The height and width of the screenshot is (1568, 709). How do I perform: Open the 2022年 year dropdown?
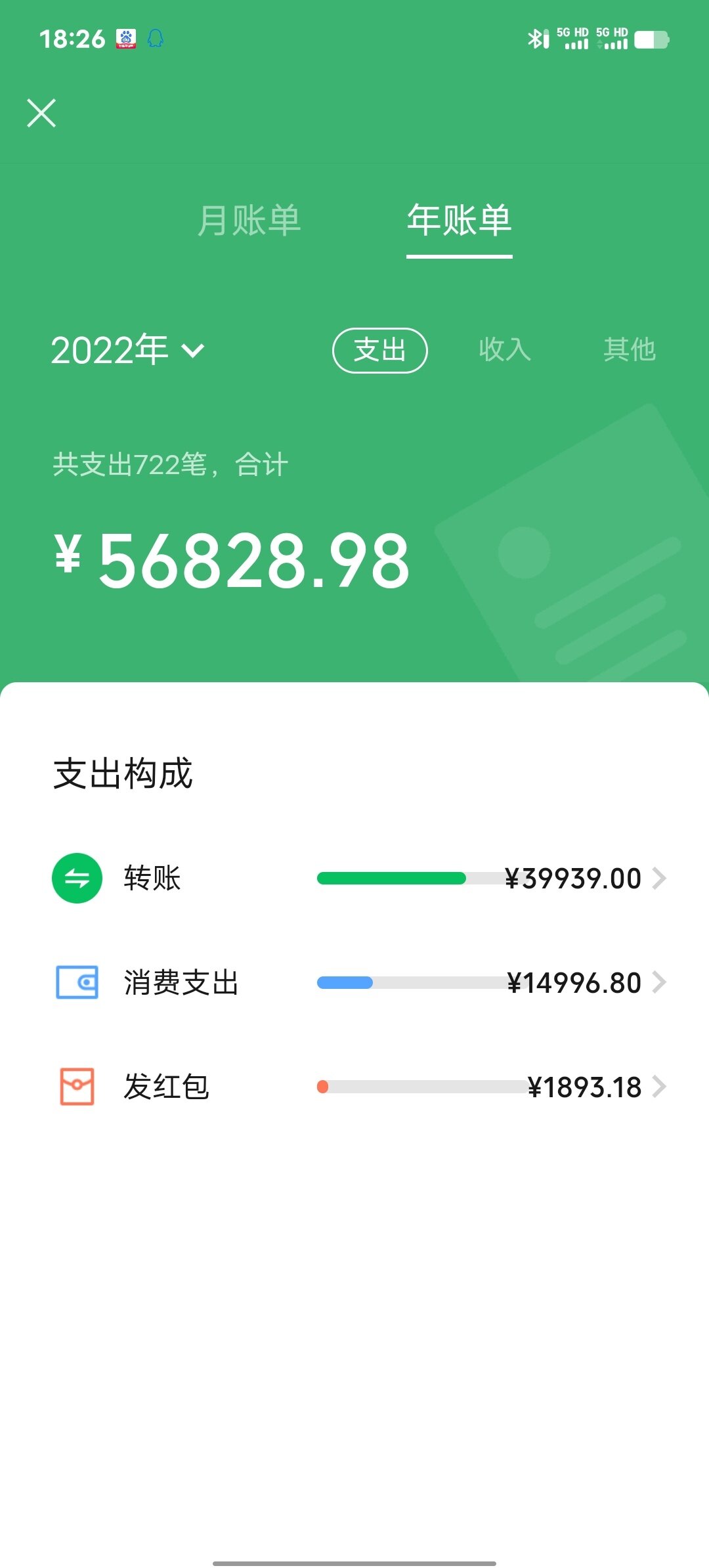coord(128,350)
